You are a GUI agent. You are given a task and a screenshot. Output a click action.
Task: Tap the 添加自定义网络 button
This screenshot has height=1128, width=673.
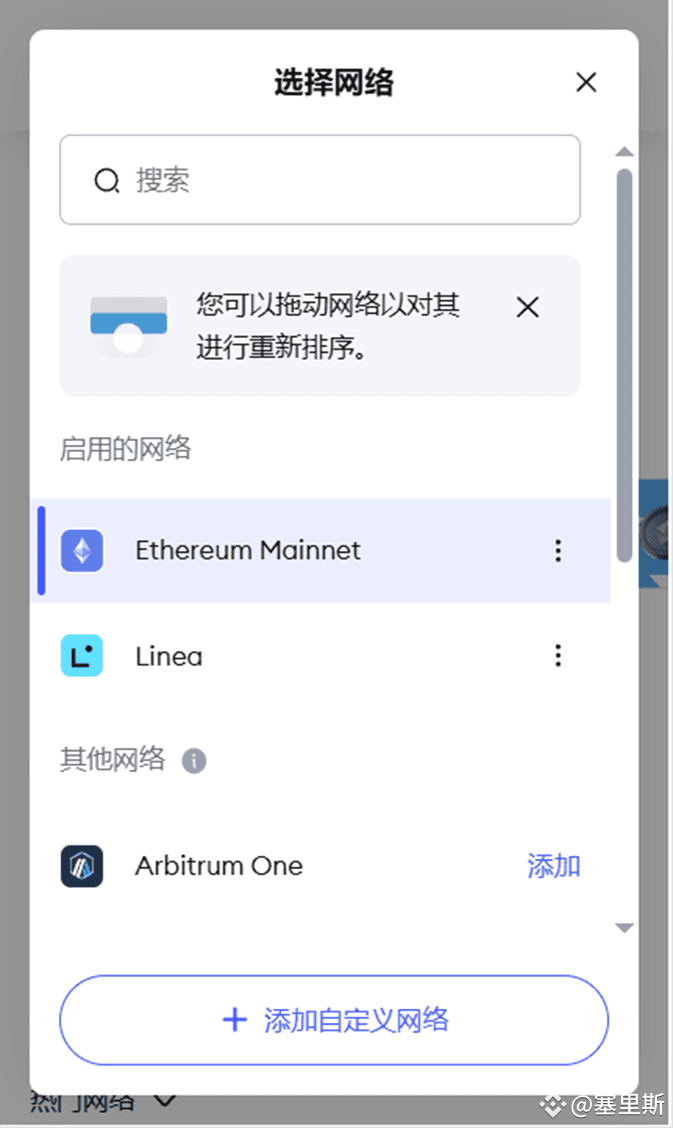(334, 1019)
